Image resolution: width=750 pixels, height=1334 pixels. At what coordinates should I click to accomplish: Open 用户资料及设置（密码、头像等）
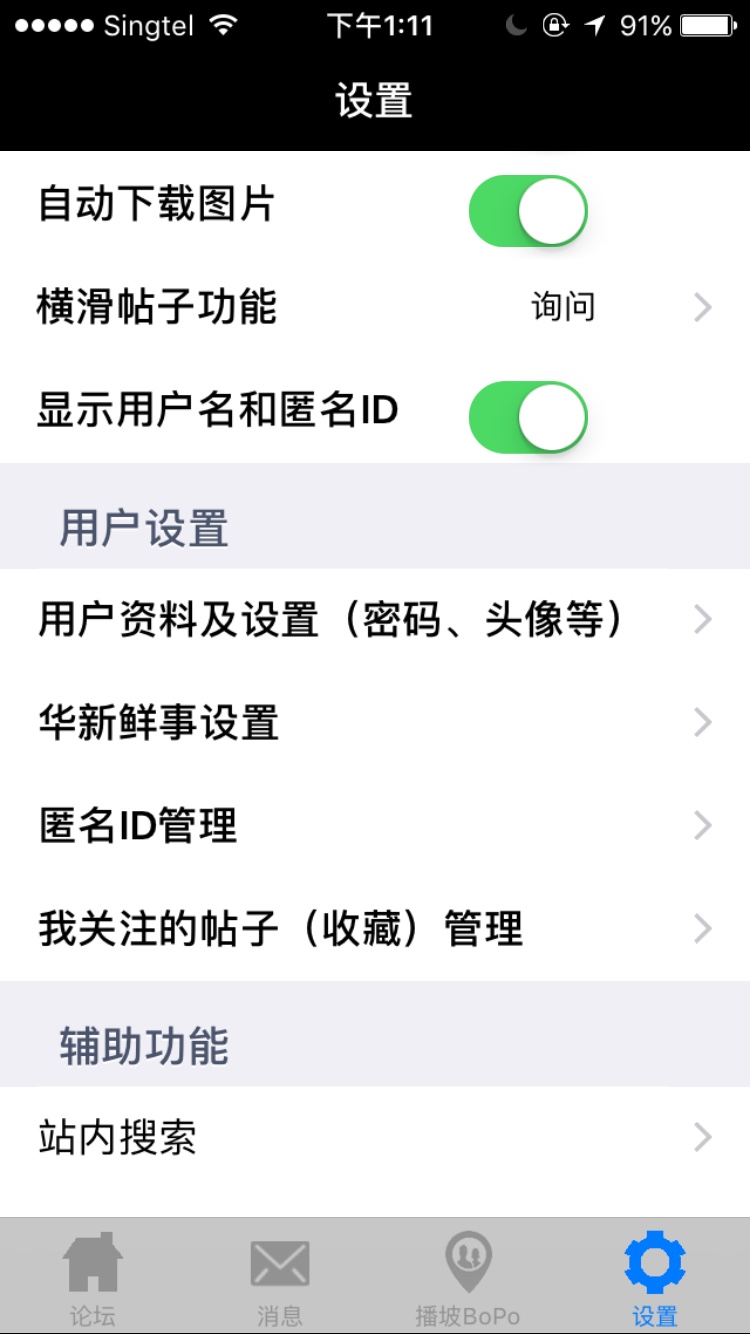tap(375, 620)
